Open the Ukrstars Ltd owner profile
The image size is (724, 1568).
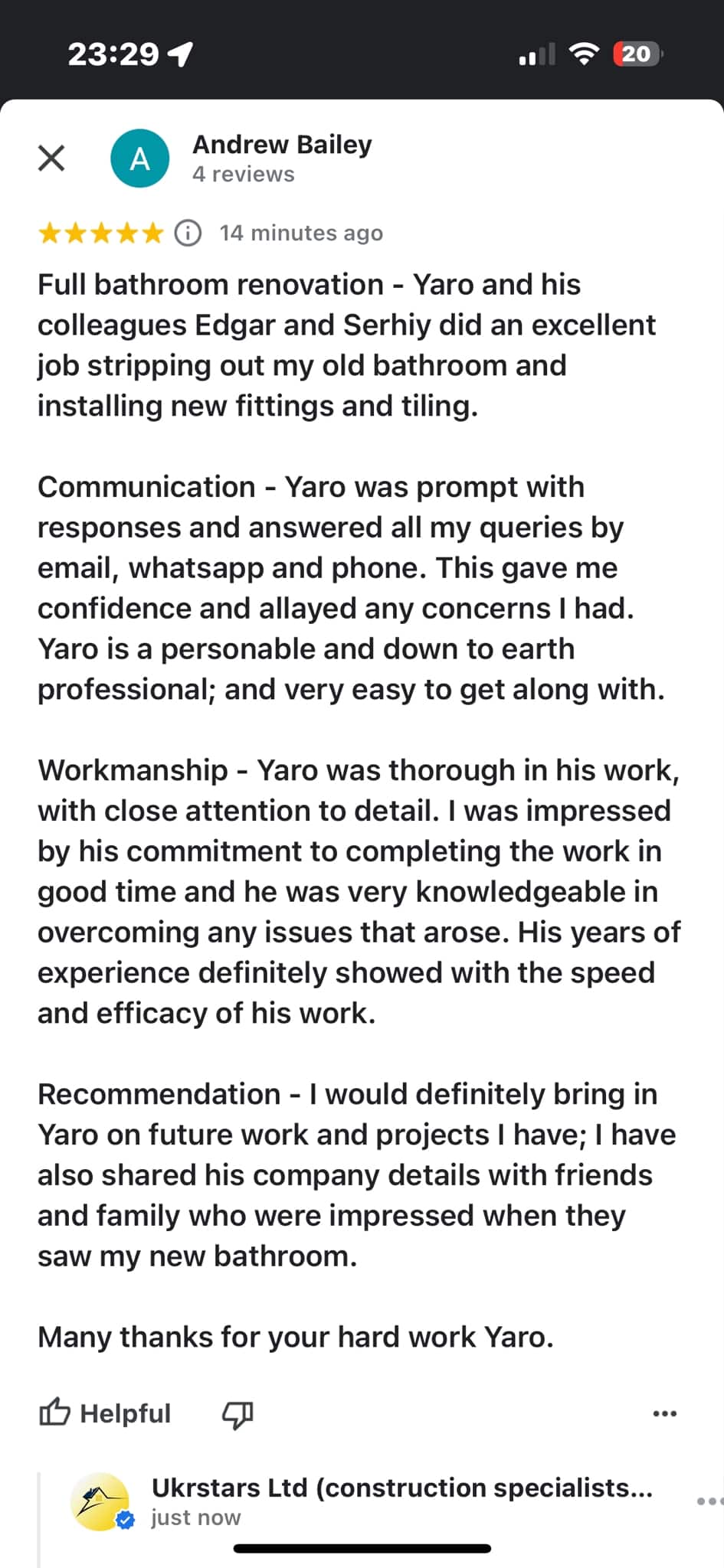tap(401, 1488)
